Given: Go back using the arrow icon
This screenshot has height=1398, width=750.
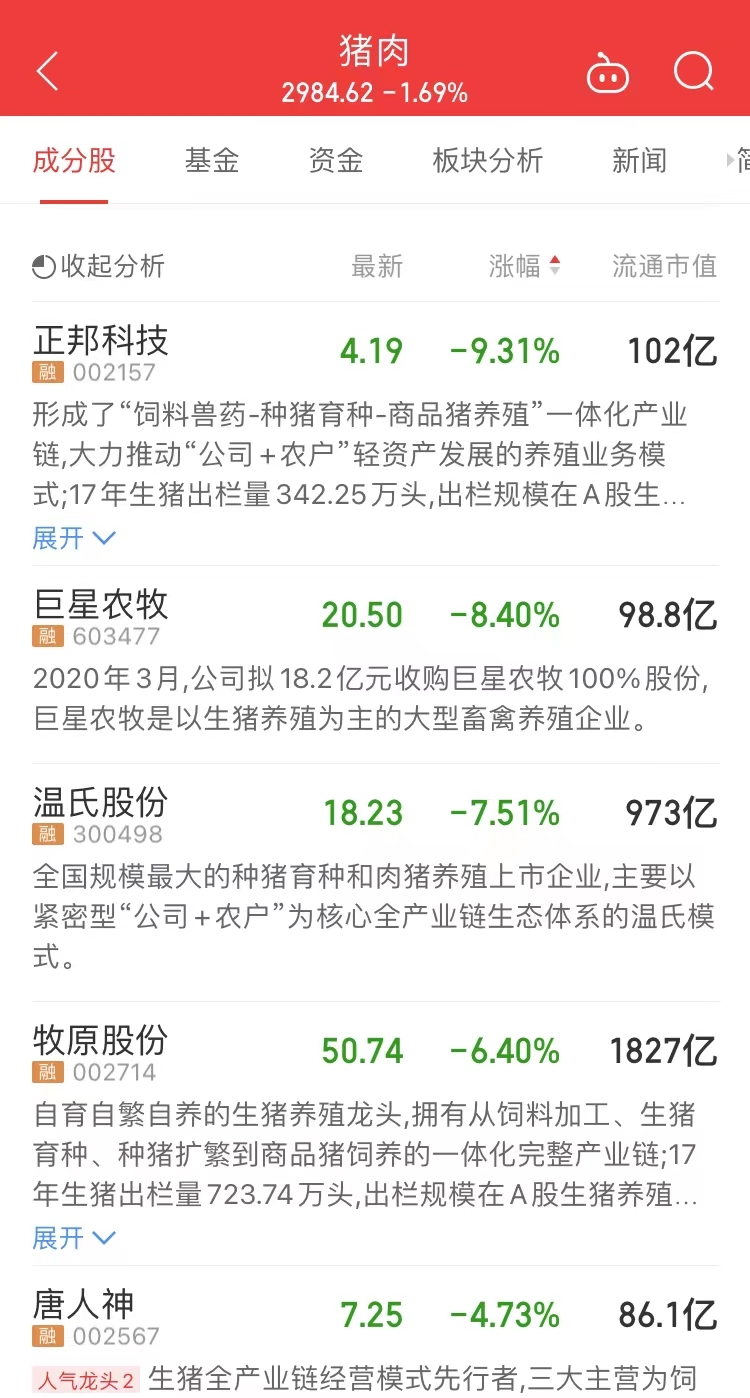Looking at the screenshot, I should coord(48,72).
